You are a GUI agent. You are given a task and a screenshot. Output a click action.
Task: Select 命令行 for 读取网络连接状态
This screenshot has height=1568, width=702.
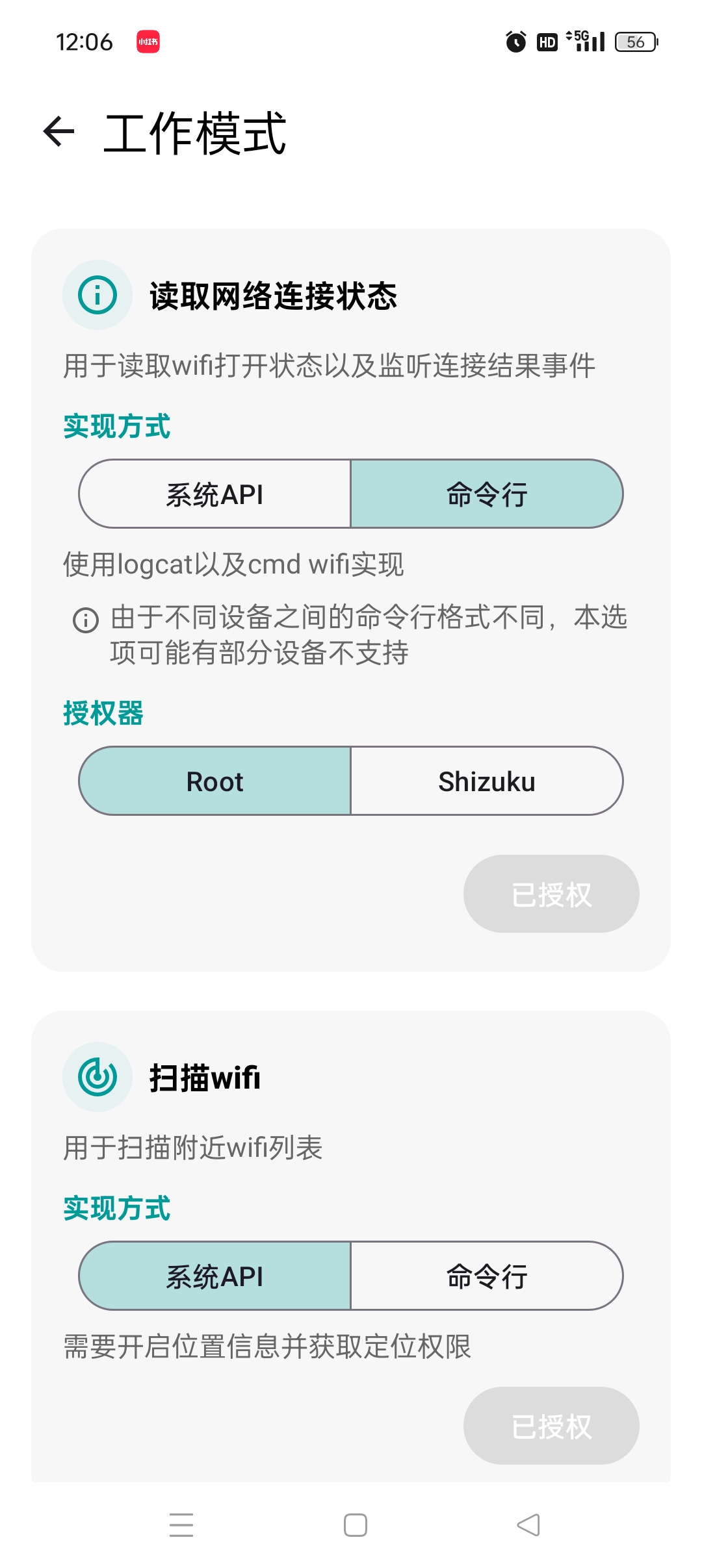pos(486,494)
